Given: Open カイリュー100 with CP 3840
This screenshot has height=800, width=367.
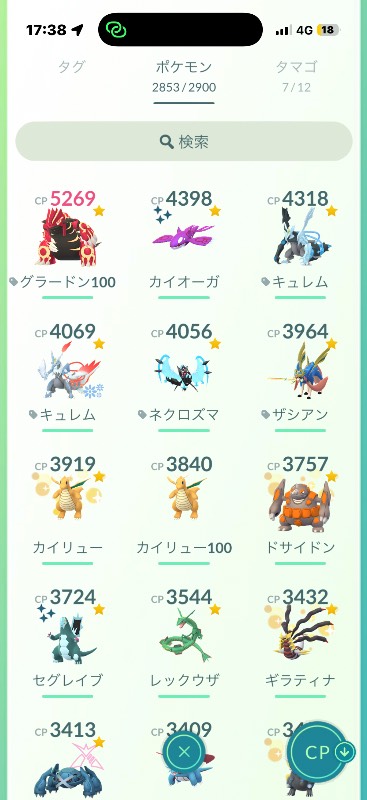Looking at the screenshot, I should (184, 508).
